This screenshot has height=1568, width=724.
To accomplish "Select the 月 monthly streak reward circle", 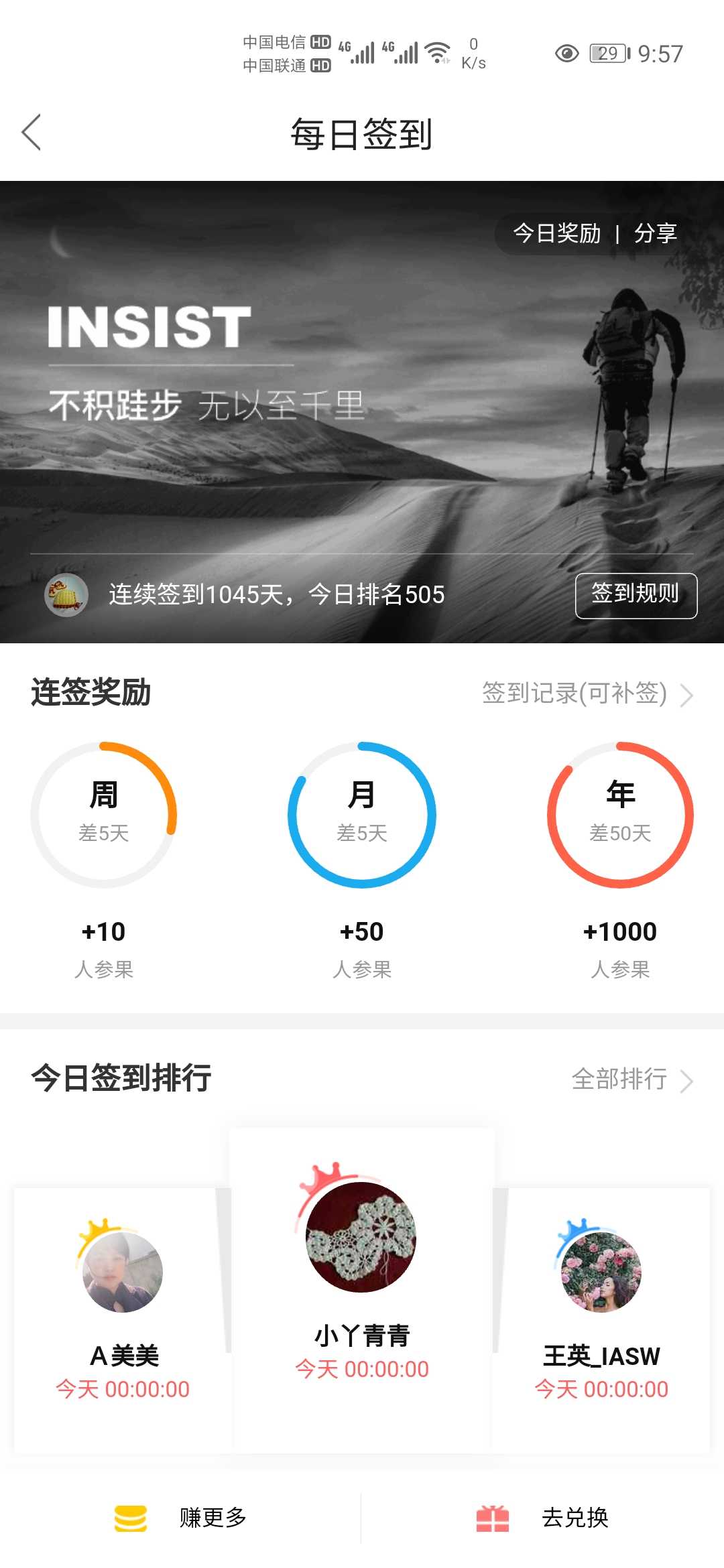I will pyautogui.click(x=362, y=815).
